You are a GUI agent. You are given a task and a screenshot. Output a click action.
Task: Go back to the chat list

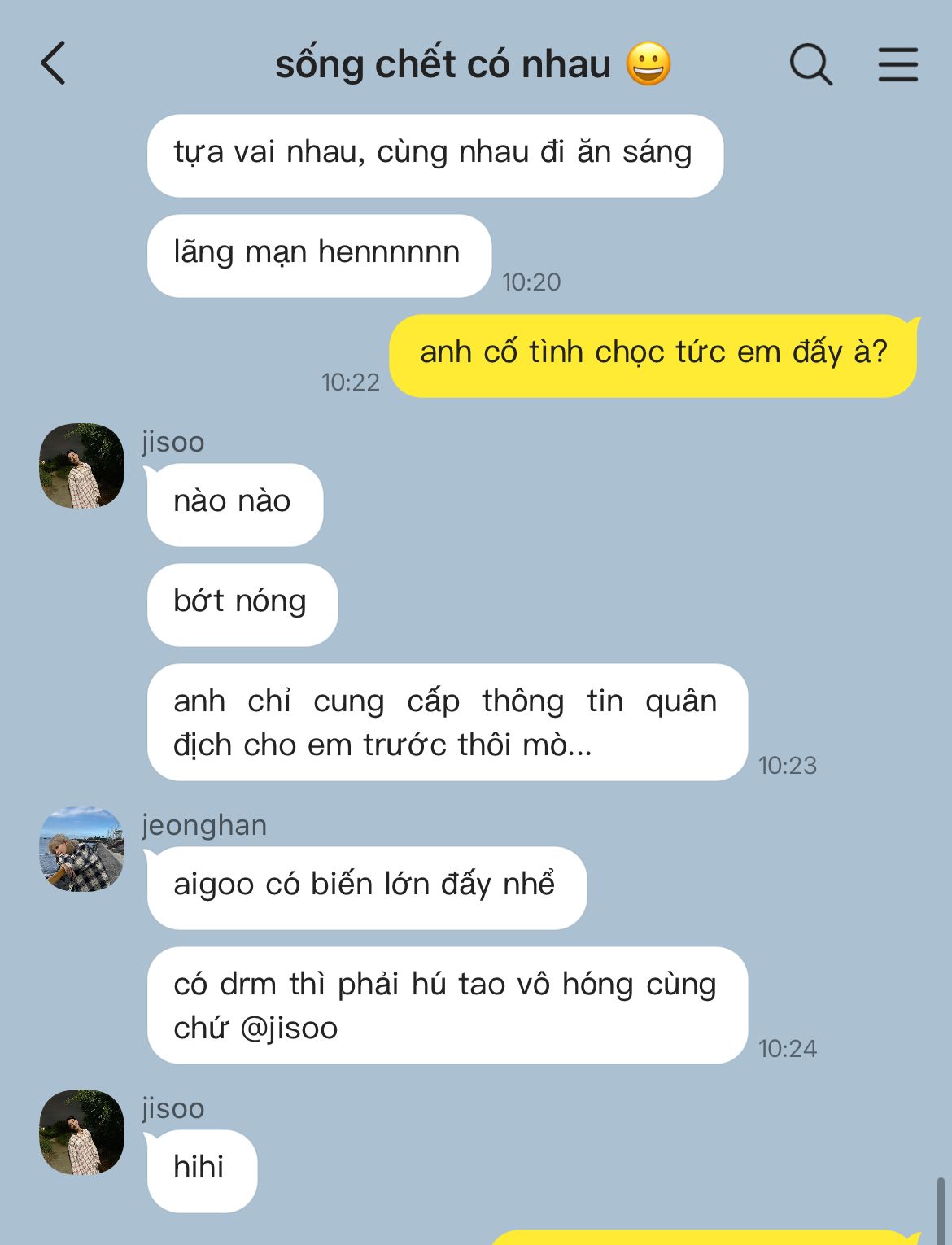click(x=54, y=63)
